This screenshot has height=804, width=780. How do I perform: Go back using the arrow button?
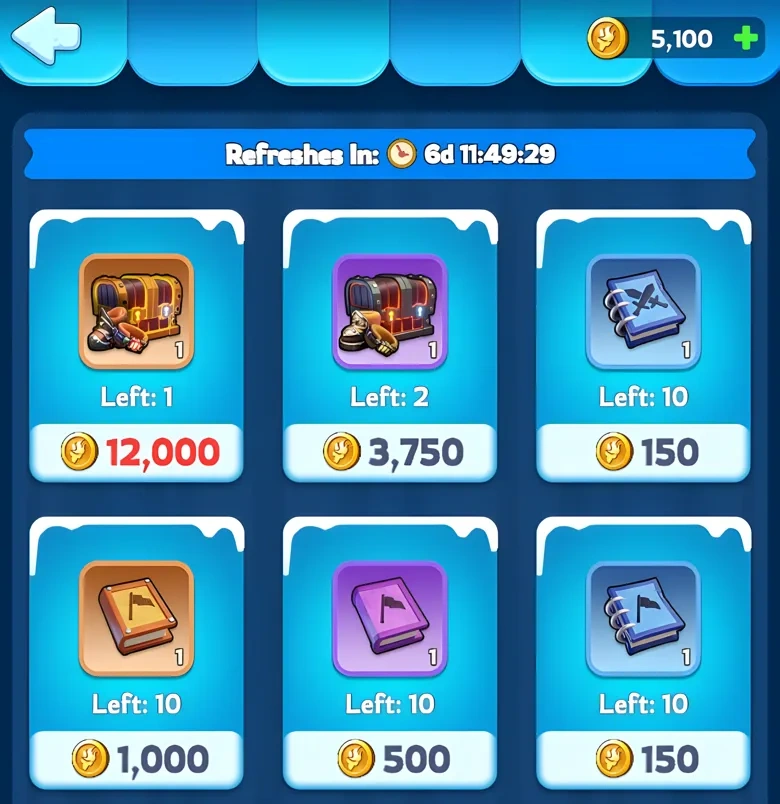[x=45, y=37]
